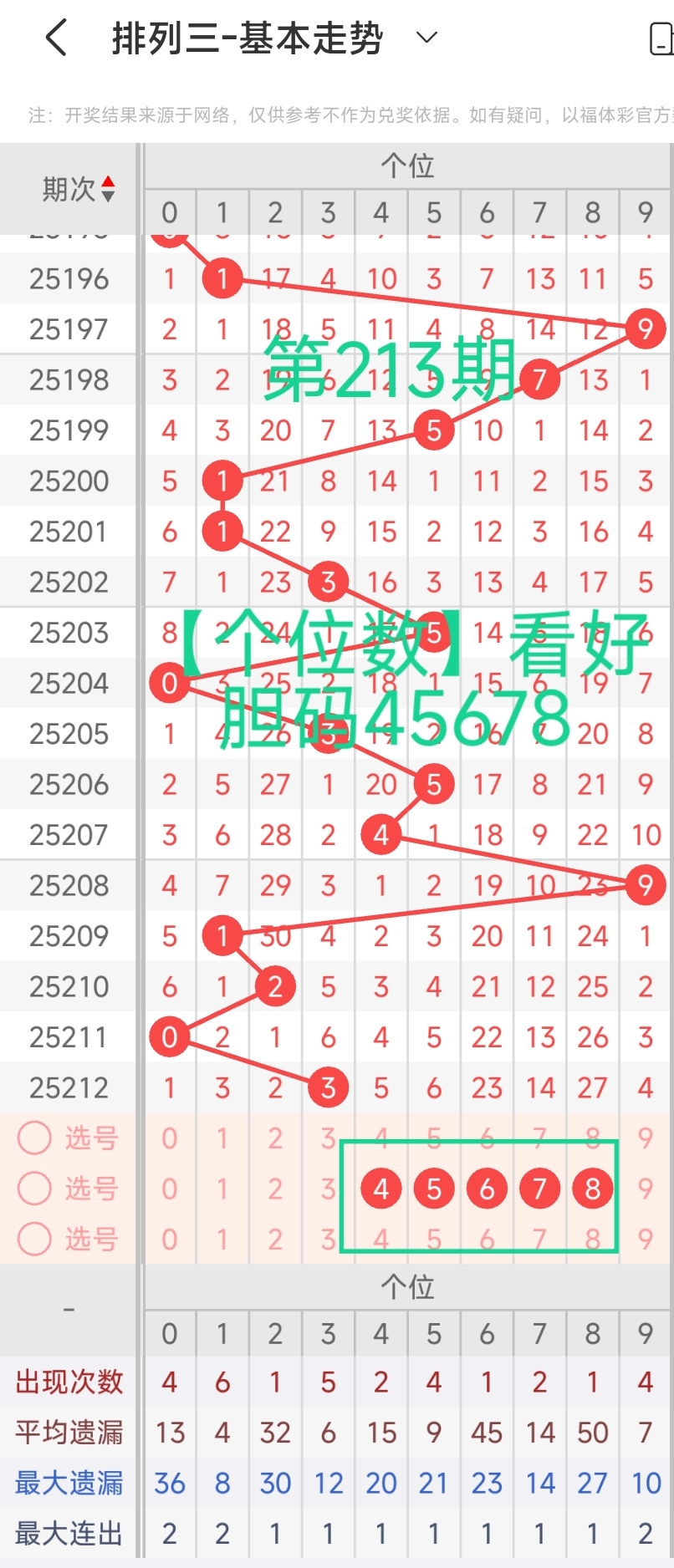The image size is (674, 1568).
Task: Tap digit 0 in the third 选号 row
Action: tap(169, 1240)
